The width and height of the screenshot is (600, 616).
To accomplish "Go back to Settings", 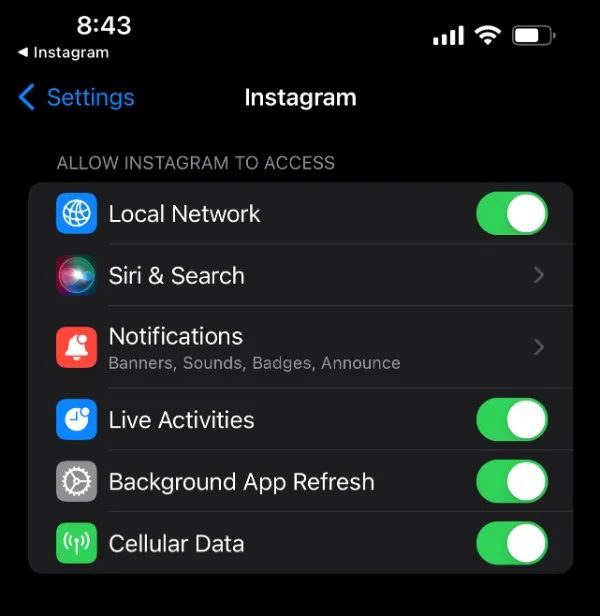I will tap(76, 97).
